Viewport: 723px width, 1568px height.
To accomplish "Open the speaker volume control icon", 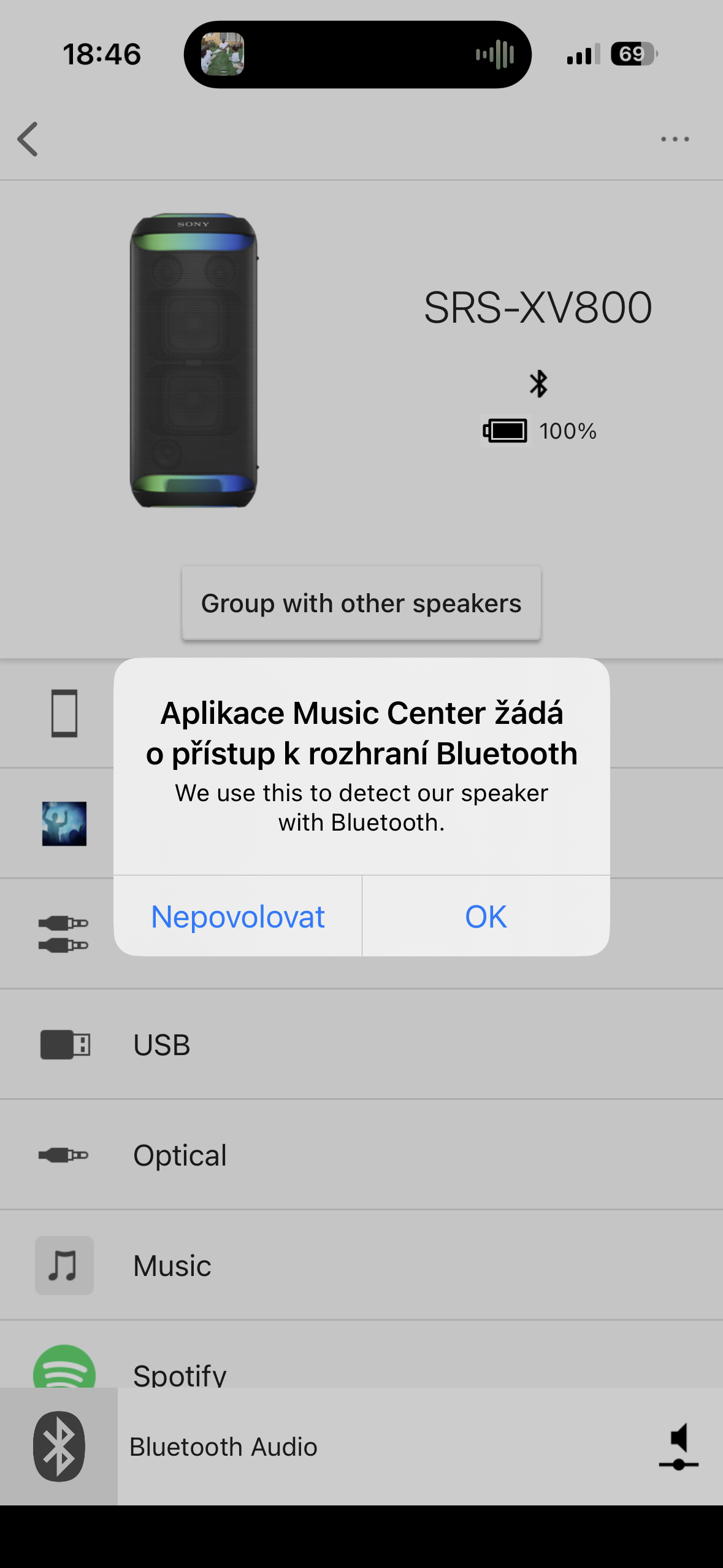I will pyautogui.click(x=678, y=1447).
